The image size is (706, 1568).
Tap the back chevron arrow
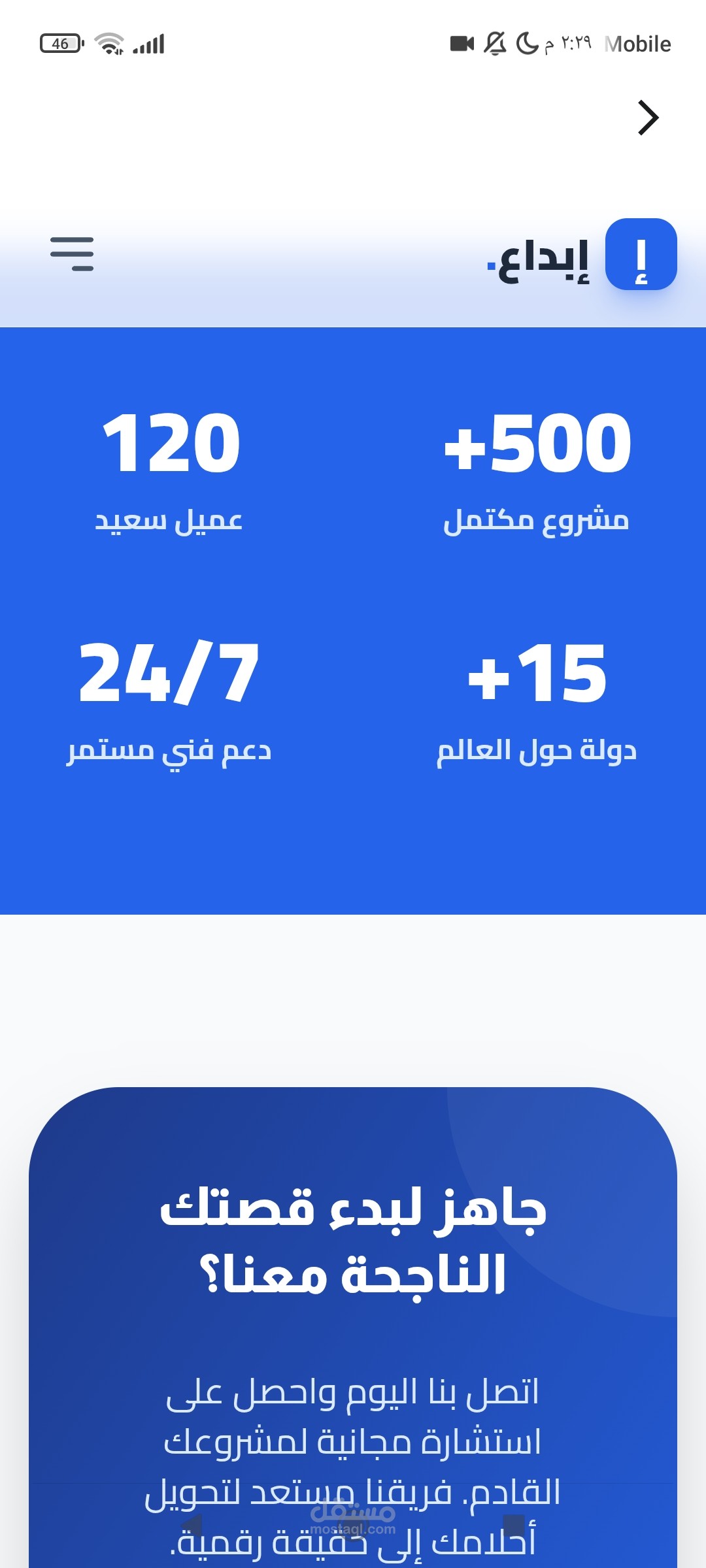coord(648,118)
